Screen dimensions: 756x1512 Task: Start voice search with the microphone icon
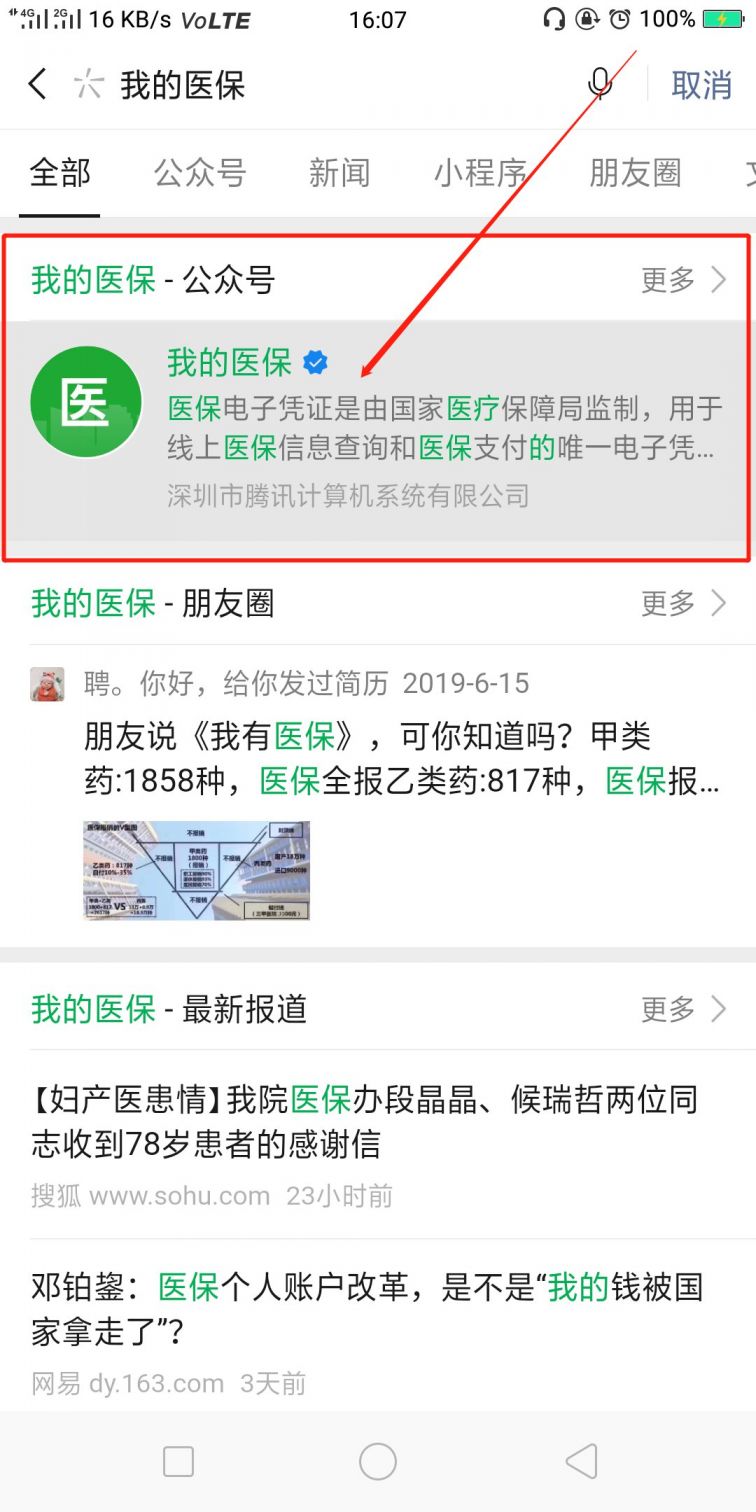(x=600, y=84)
